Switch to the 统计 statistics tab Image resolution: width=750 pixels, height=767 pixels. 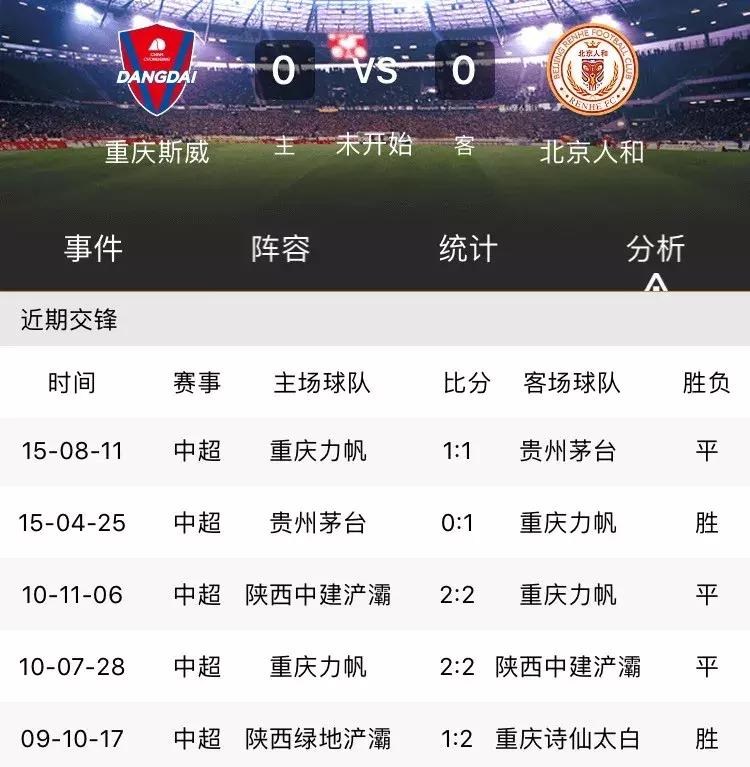point(467,248)
